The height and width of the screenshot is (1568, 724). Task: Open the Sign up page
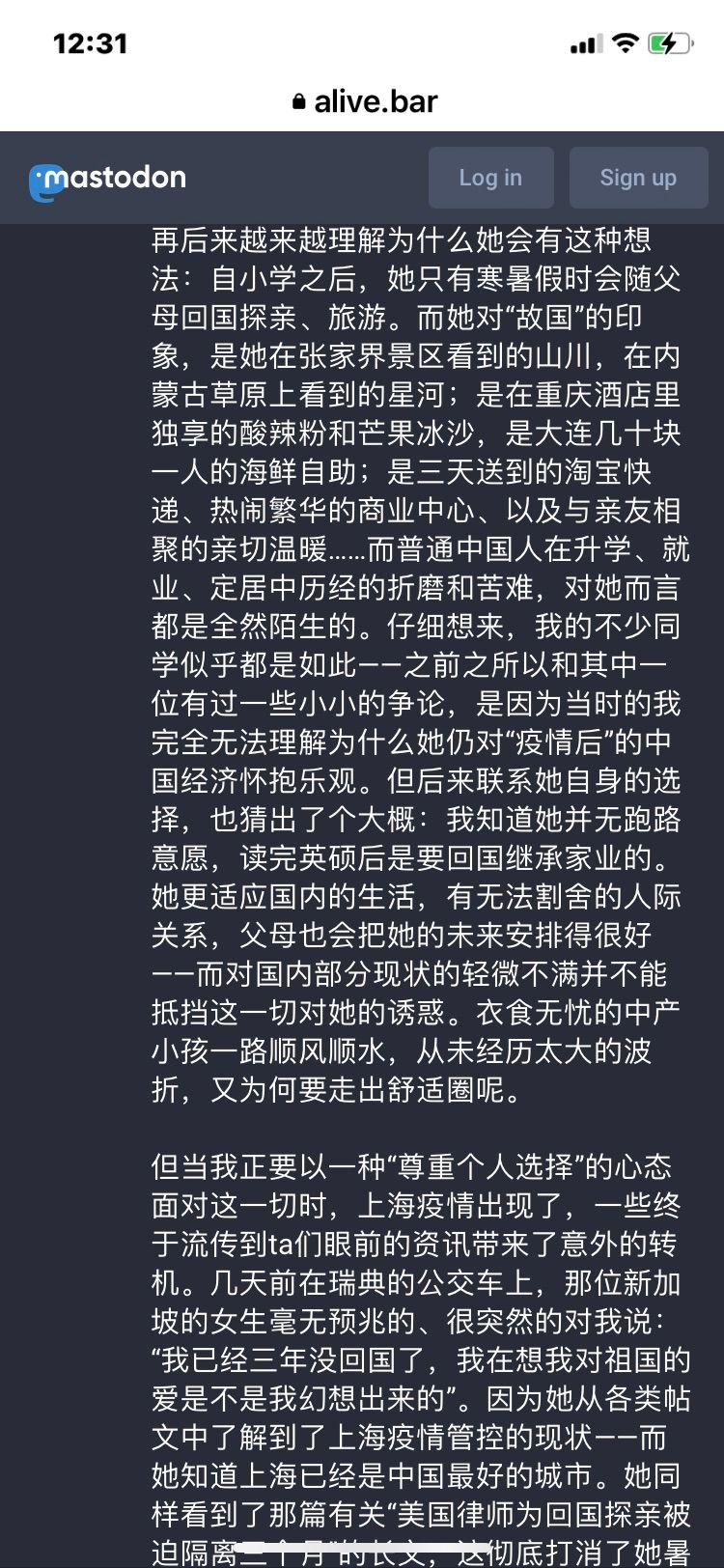click(638, 178)
